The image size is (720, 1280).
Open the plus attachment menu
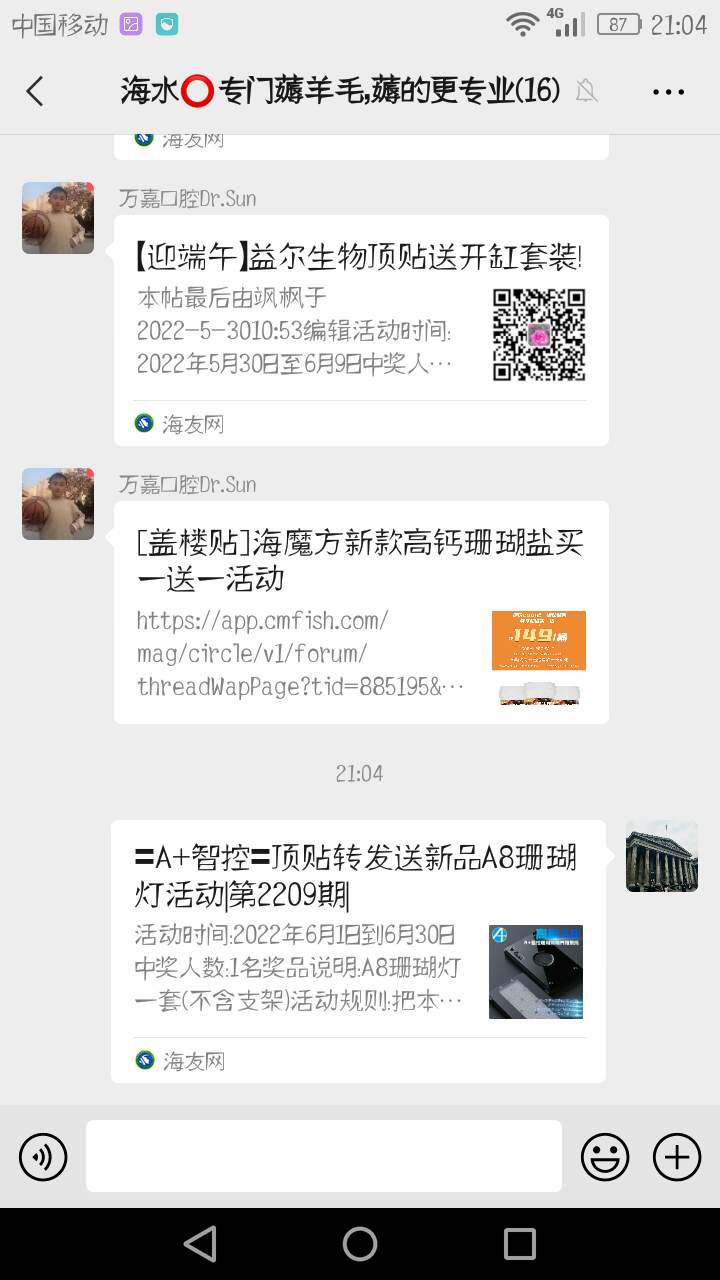tap(677, 1157)
